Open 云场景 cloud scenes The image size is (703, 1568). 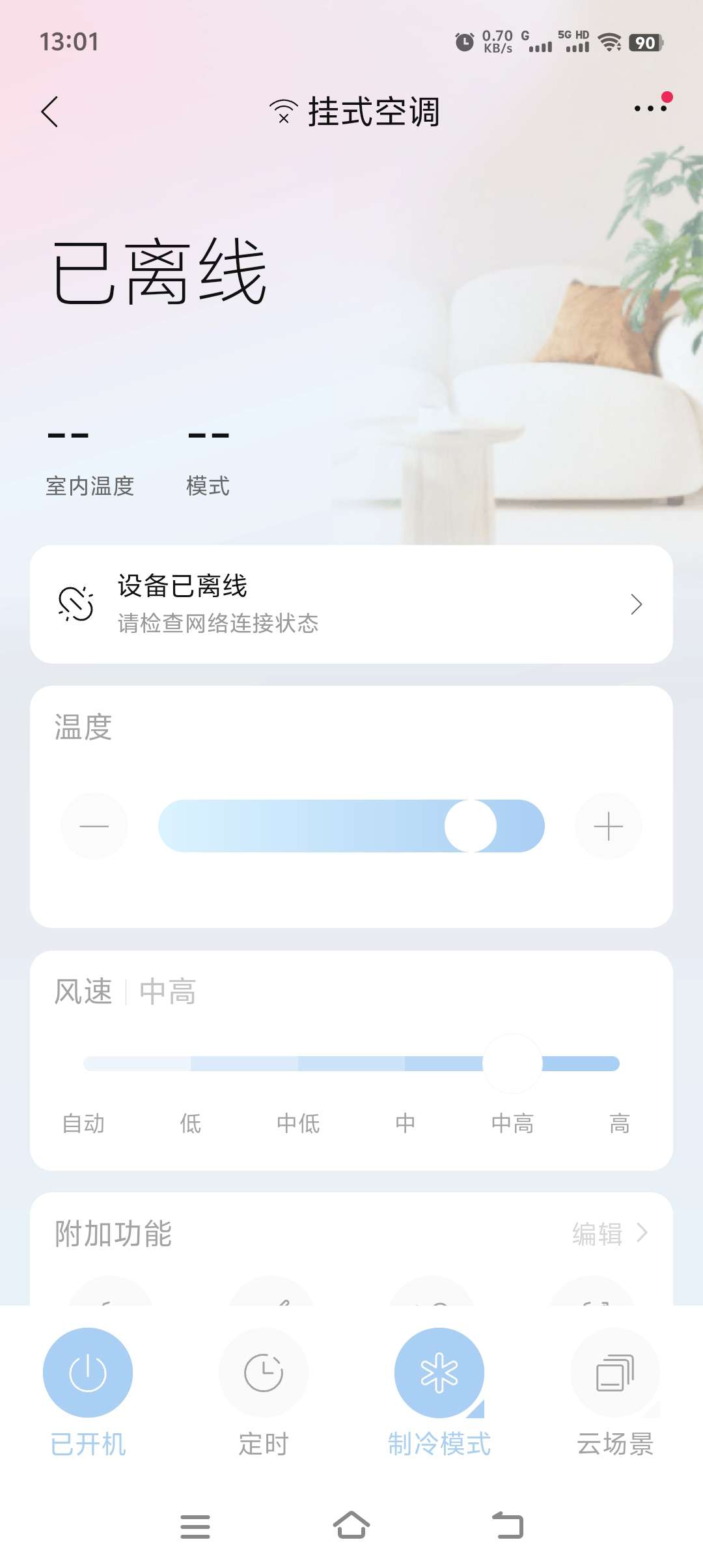(615, 1373)
